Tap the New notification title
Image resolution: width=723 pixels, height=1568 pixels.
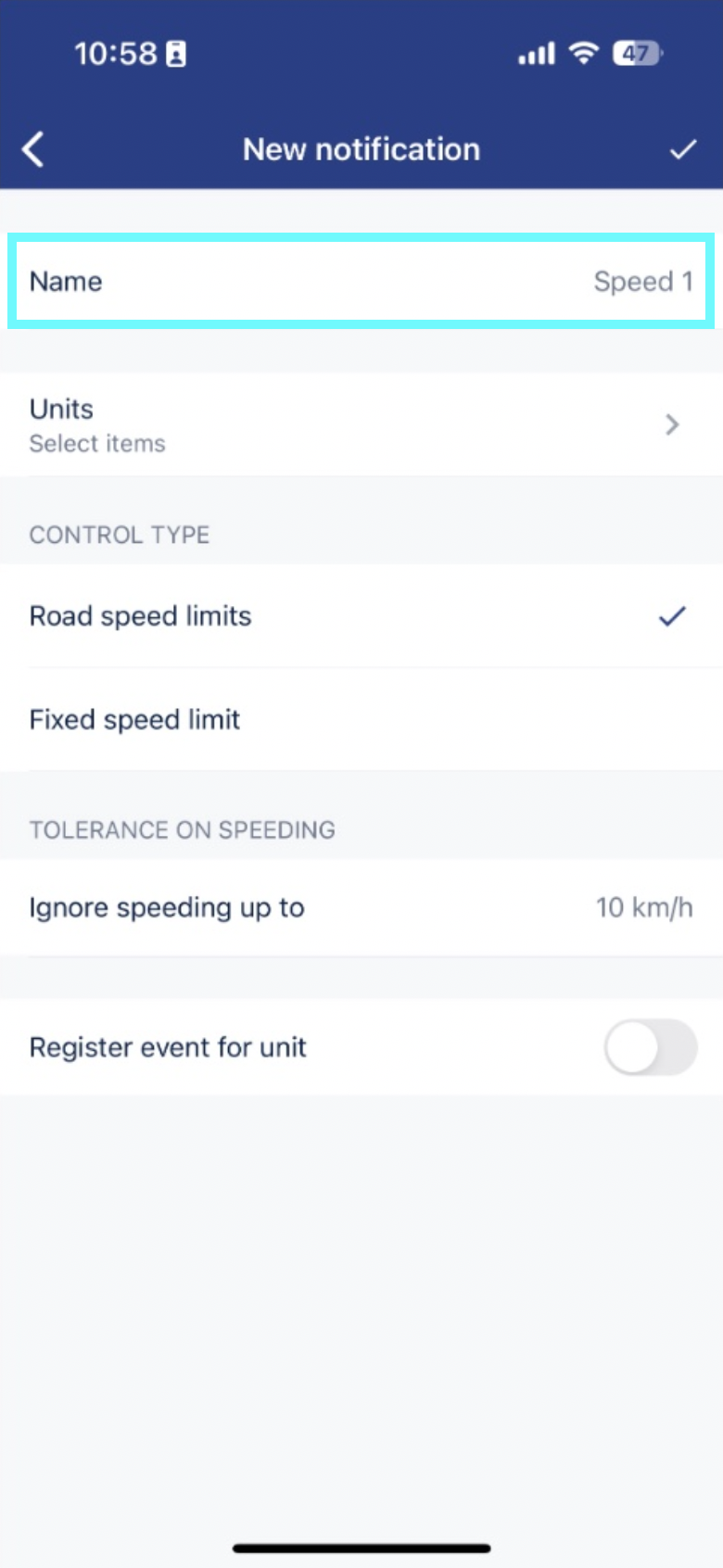[x=361, y=148]
